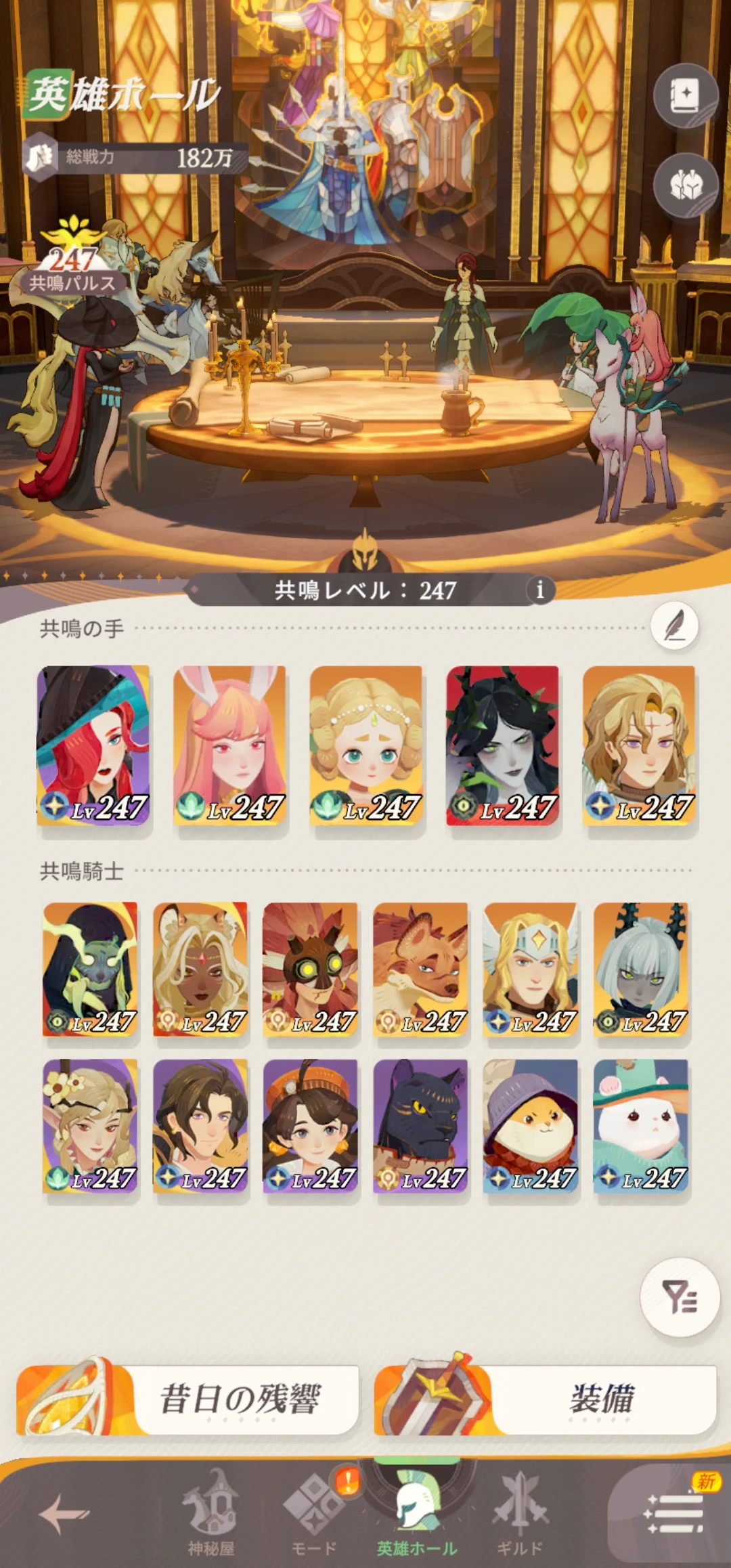
Task: Open the dark thorn-crowned hero card
Action: coord(503,745)
